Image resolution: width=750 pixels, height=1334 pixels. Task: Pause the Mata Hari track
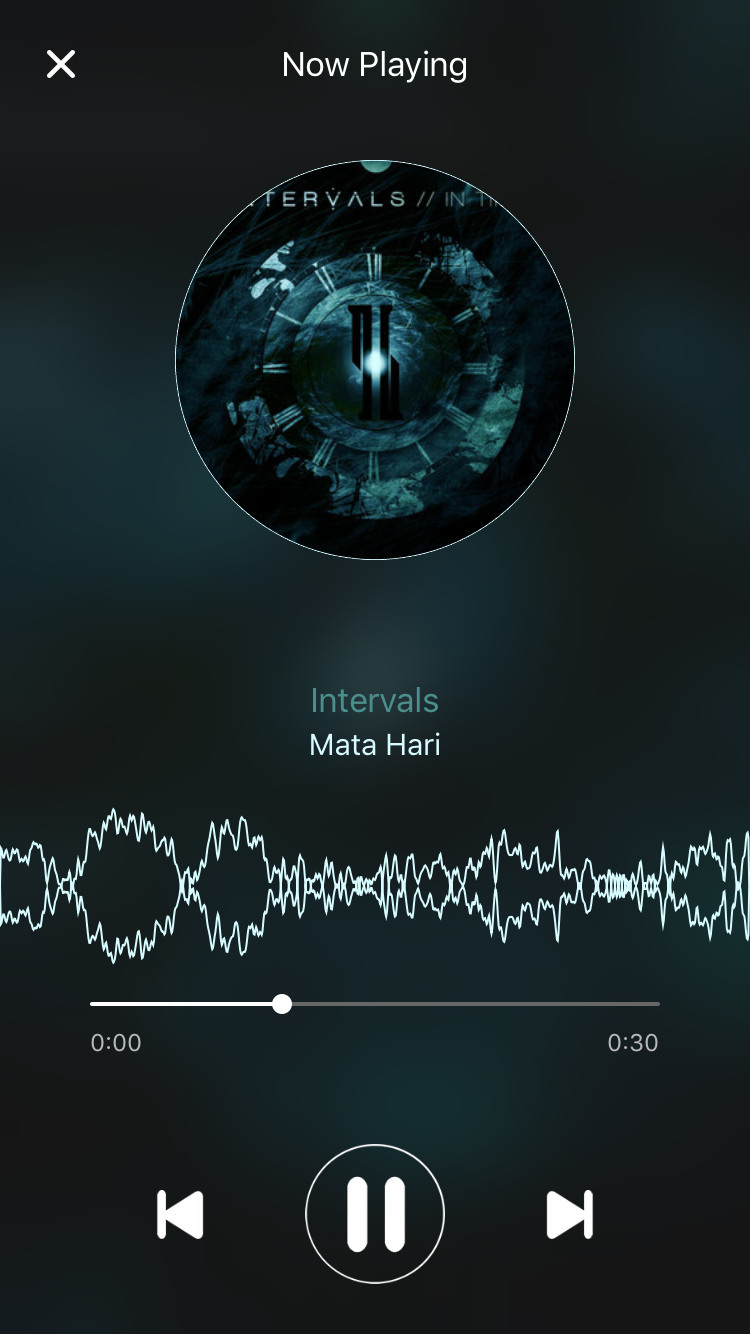pyautogui.click(x=375, y=1214)
